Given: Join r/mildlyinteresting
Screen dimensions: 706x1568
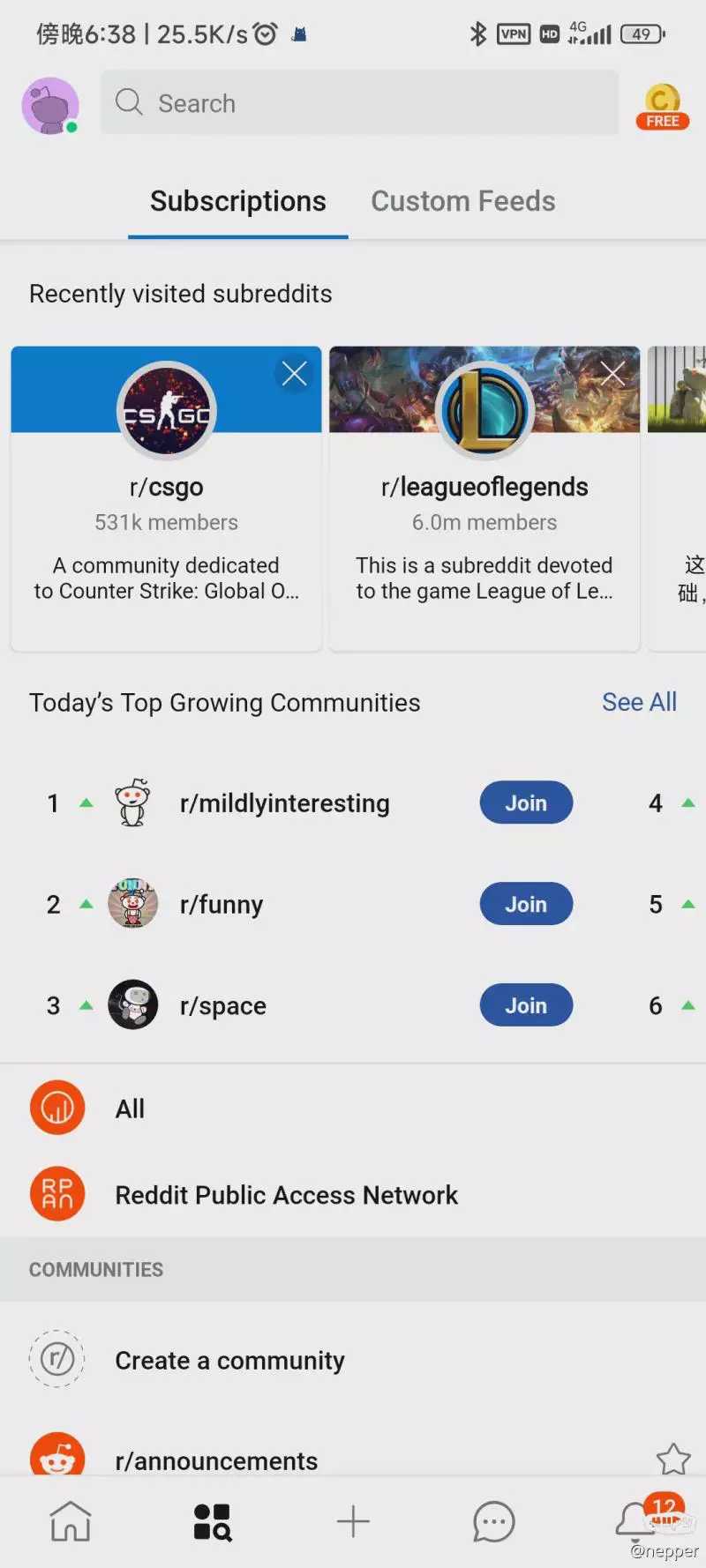Looking at the screenshot, I should pos(526,803).
